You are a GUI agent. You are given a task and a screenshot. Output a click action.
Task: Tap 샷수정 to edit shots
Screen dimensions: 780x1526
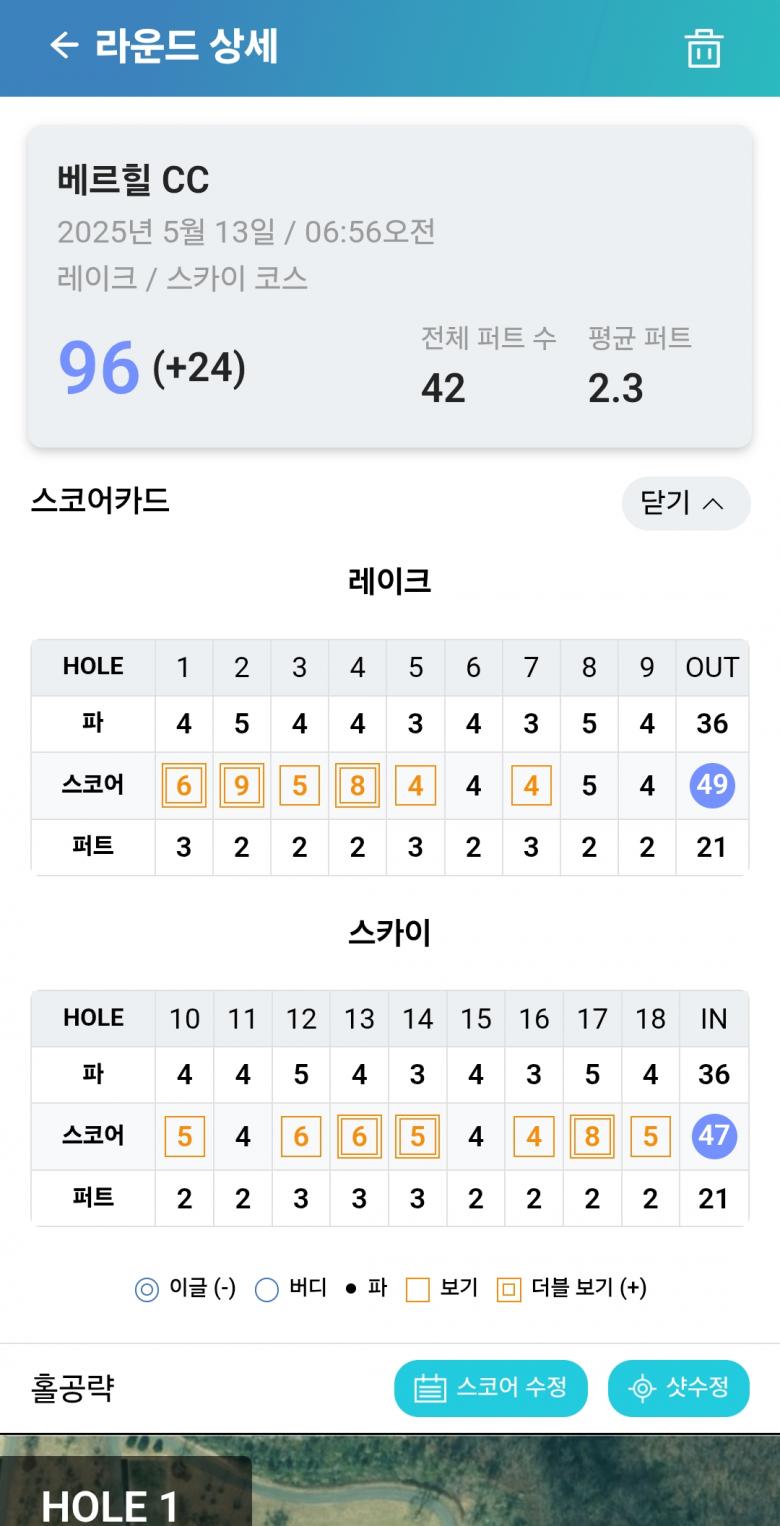pyautogui.click(x=678, y=1388)
